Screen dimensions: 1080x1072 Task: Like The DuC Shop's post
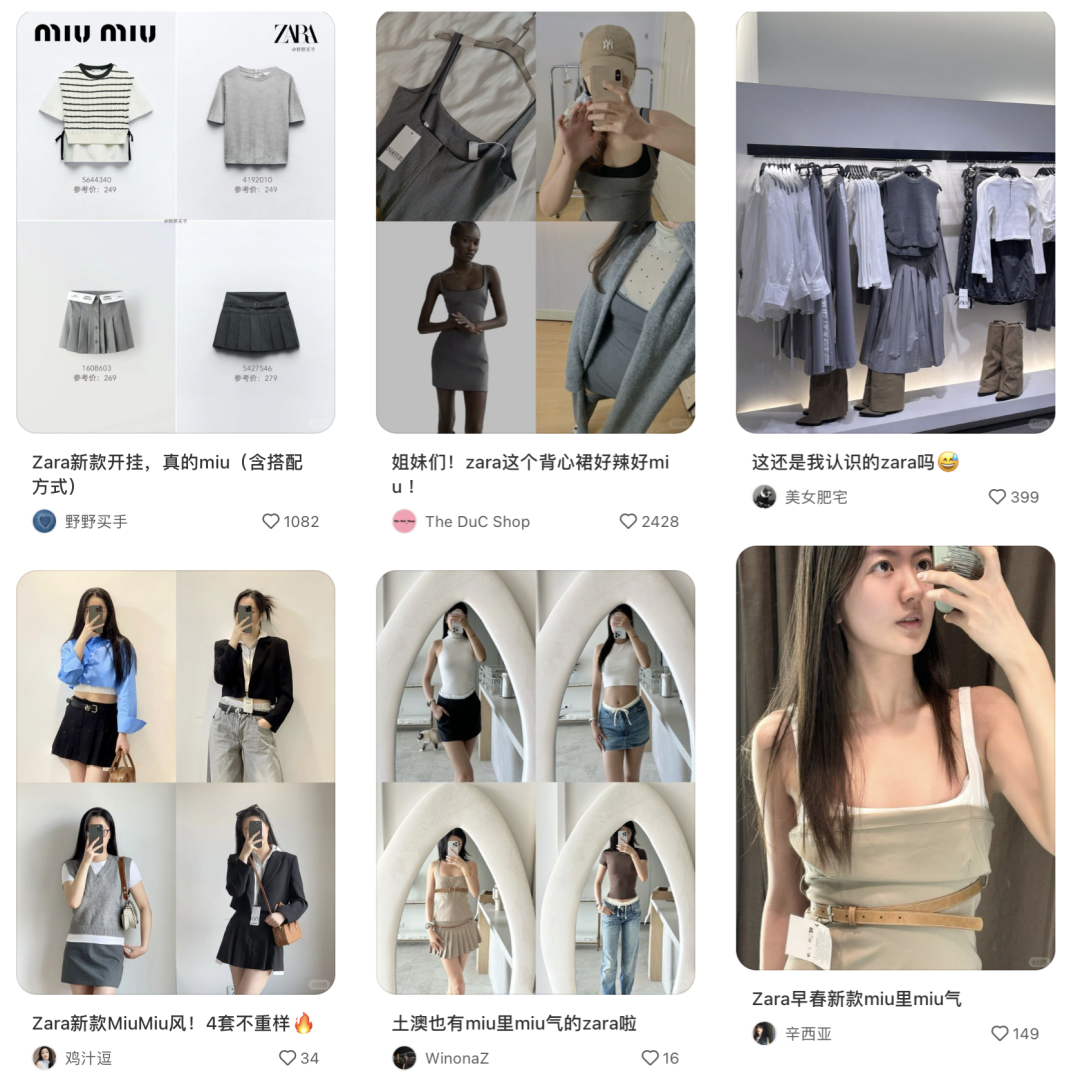(628, 521)
